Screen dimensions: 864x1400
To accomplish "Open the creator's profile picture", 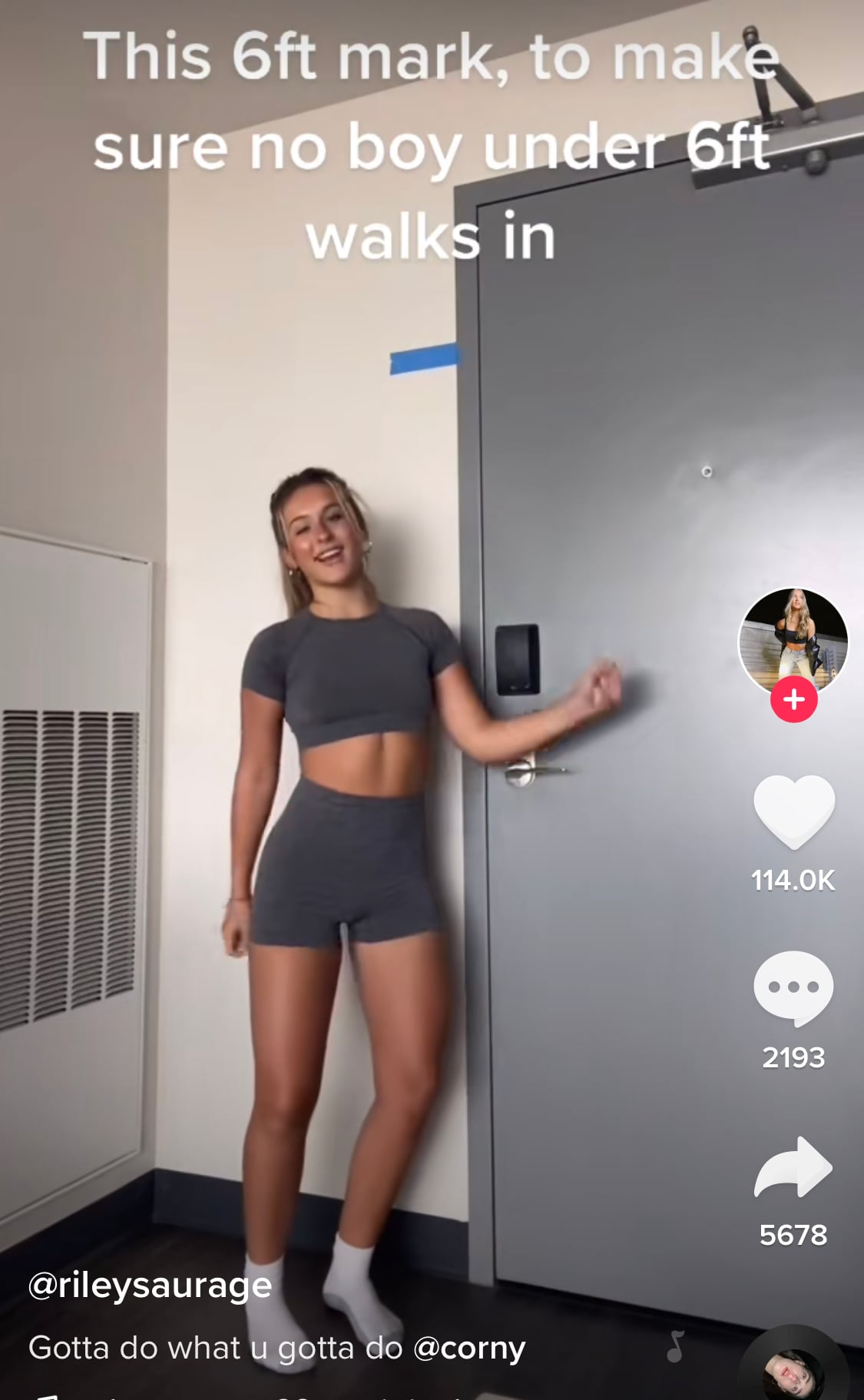I will point(793,639).
